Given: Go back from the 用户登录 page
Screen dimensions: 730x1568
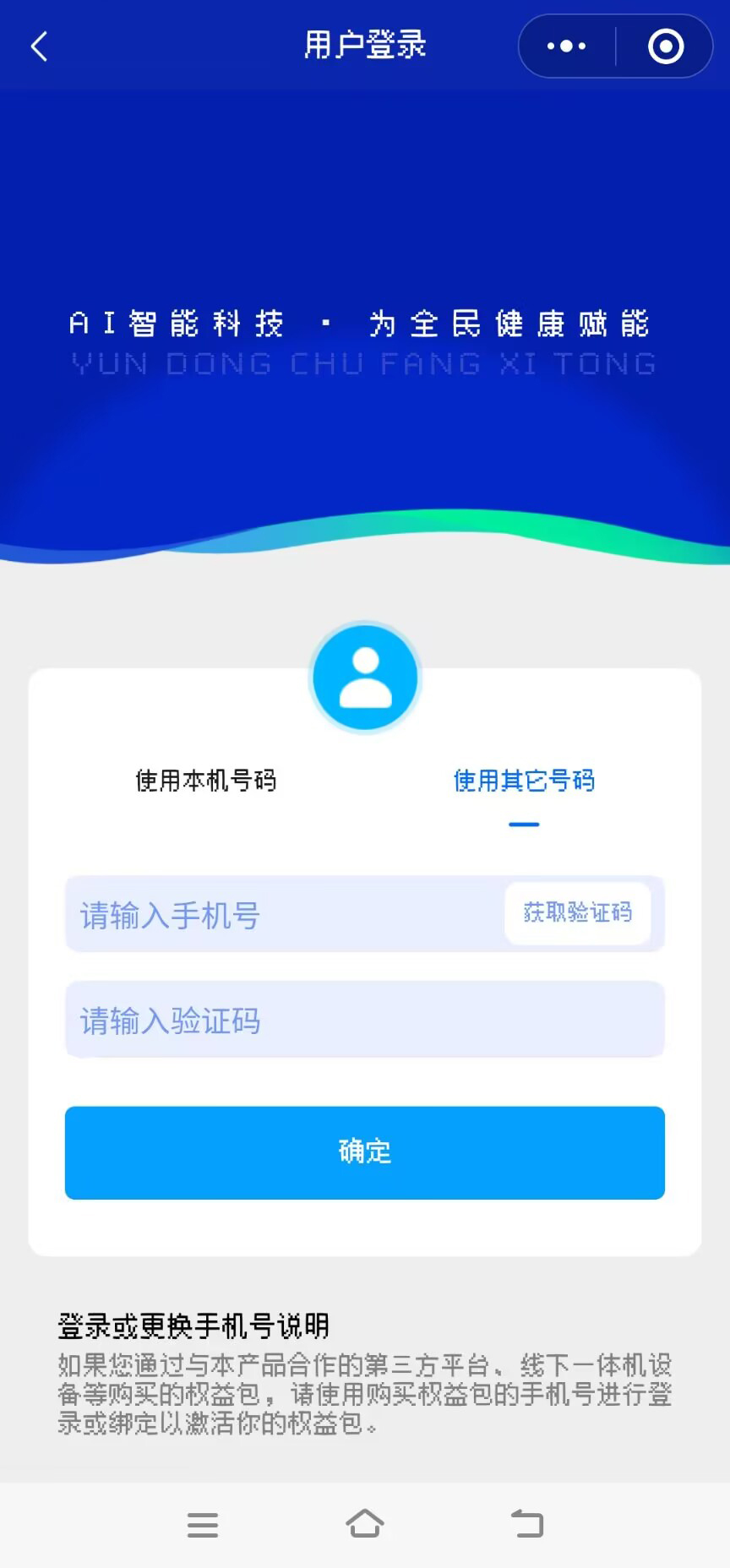Looking at the screenshot, I should point(39,46).
